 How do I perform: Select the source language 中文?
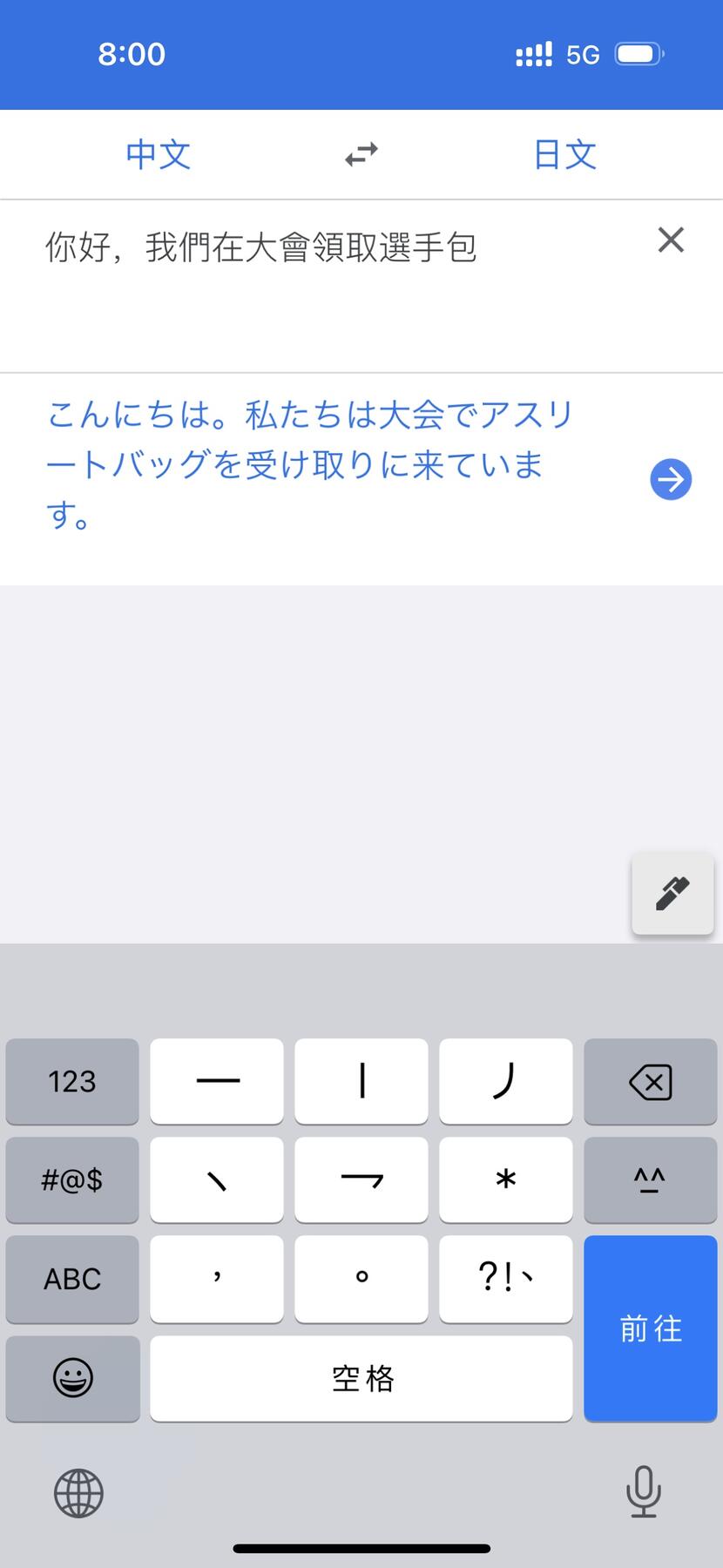click(158, 154)
